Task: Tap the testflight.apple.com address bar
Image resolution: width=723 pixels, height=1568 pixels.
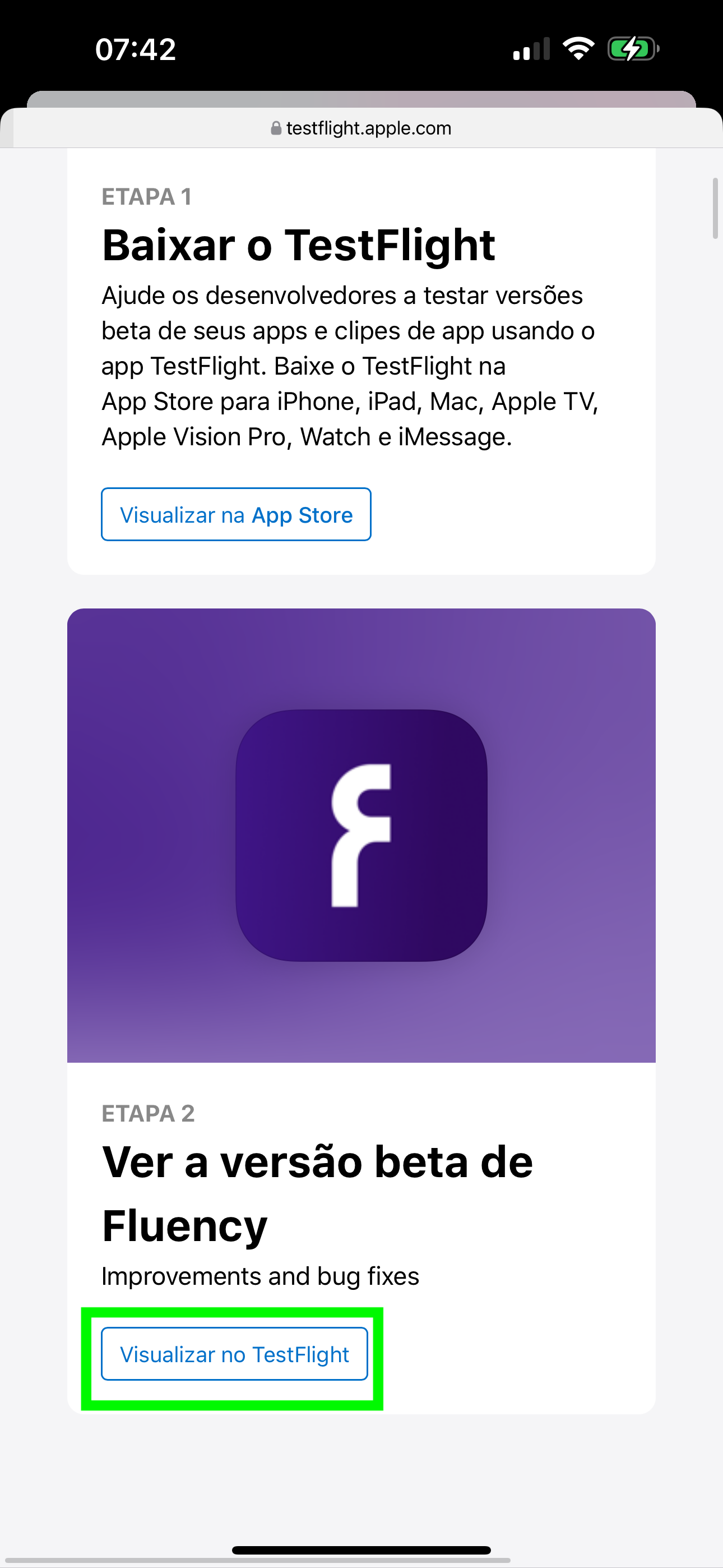Action: (361, 128)
